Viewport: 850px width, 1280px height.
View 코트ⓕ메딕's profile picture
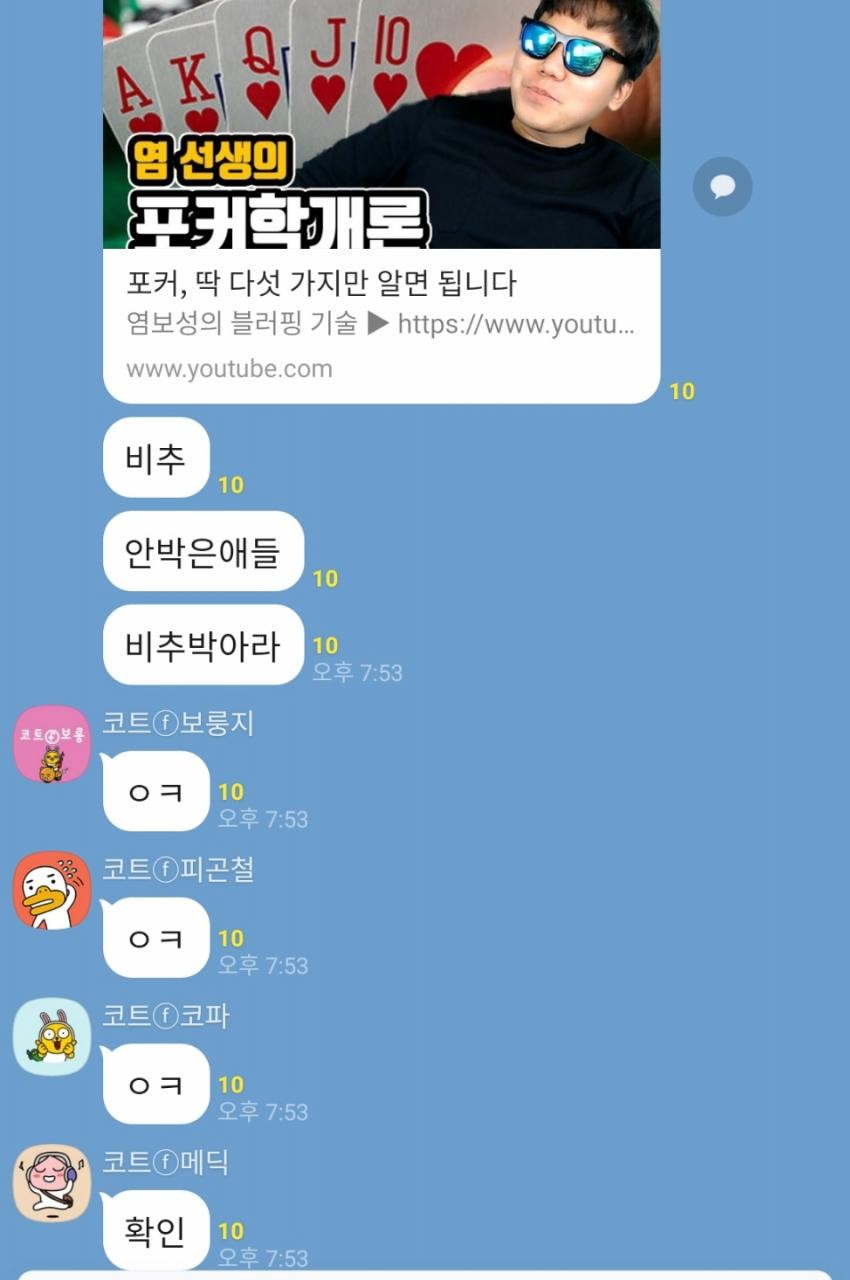[x=52, y=1183]
